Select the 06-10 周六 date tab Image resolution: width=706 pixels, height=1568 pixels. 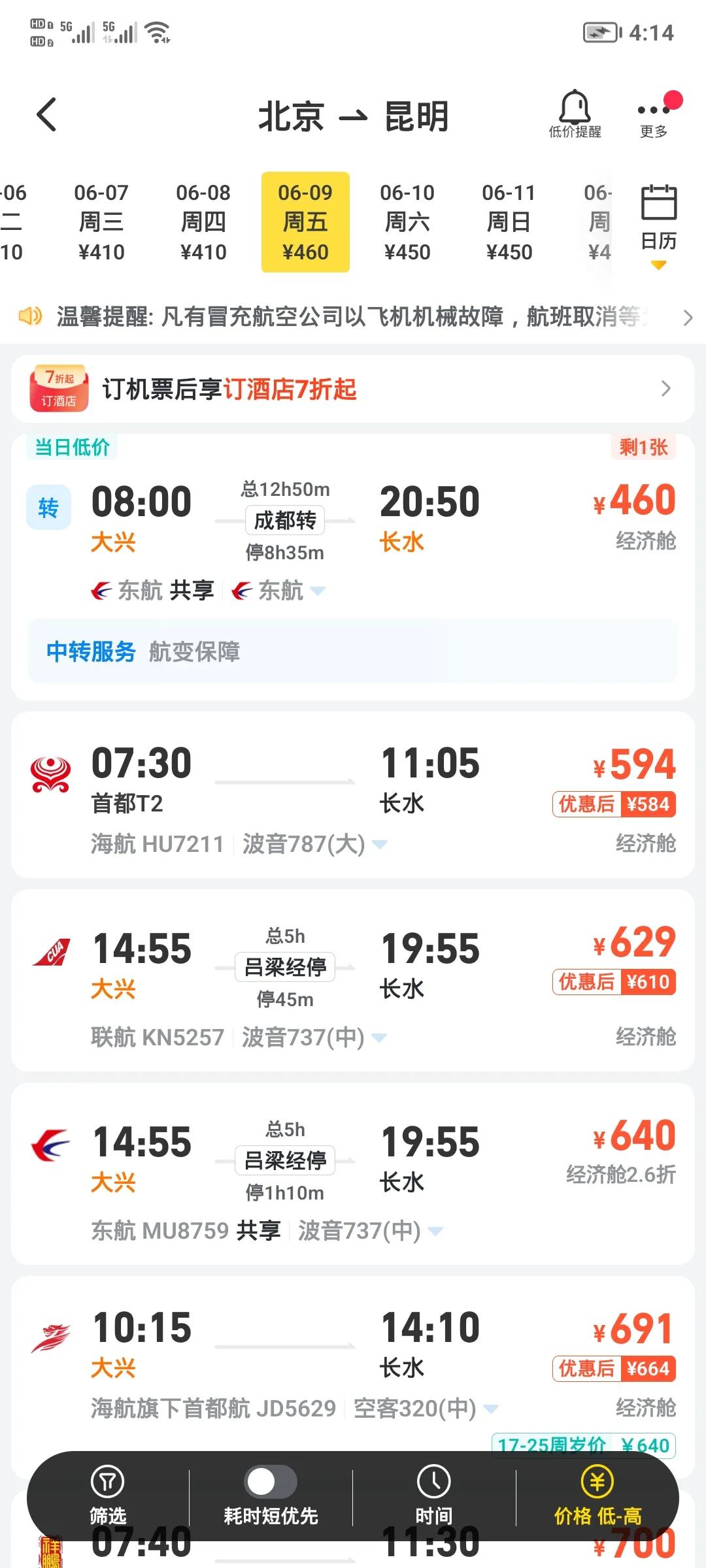point(409,222)
